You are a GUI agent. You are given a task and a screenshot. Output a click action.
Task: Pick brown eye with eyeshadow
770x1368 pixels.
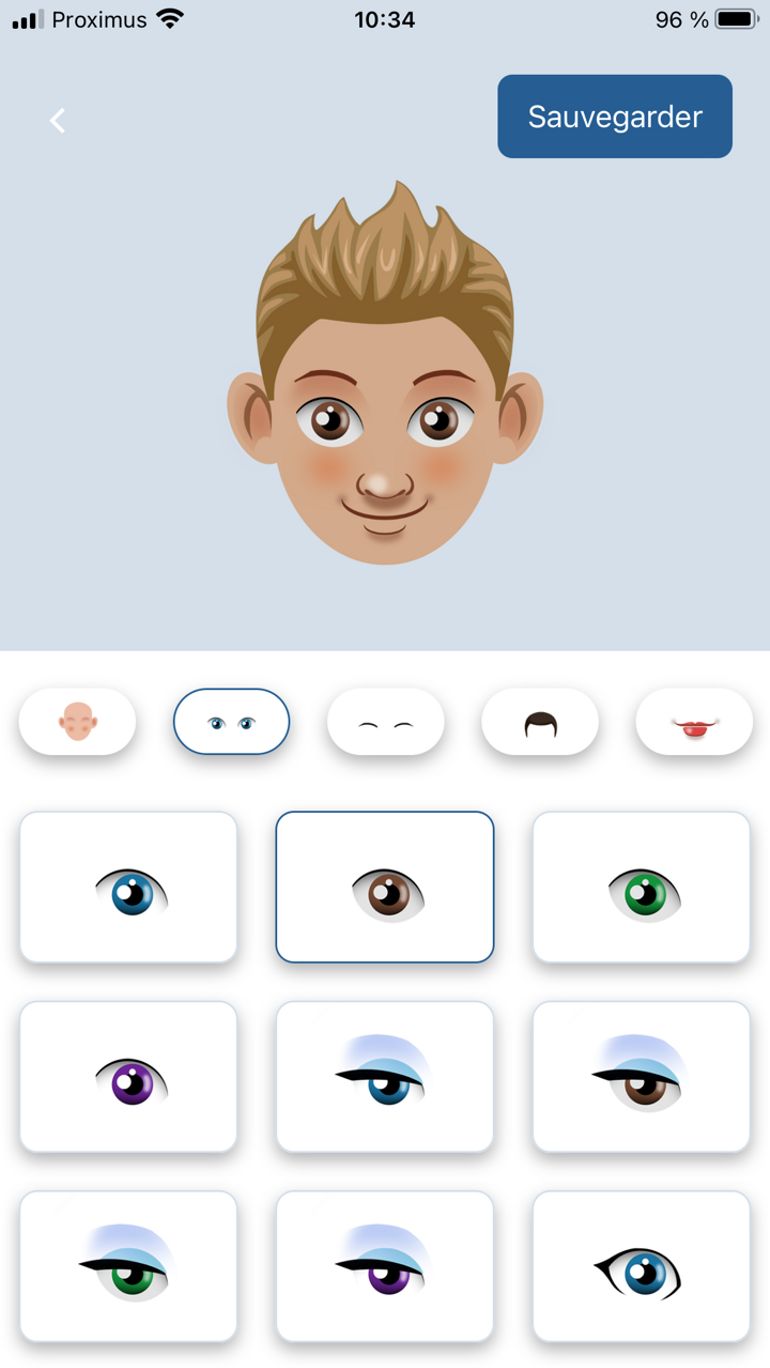[641, 1076]
